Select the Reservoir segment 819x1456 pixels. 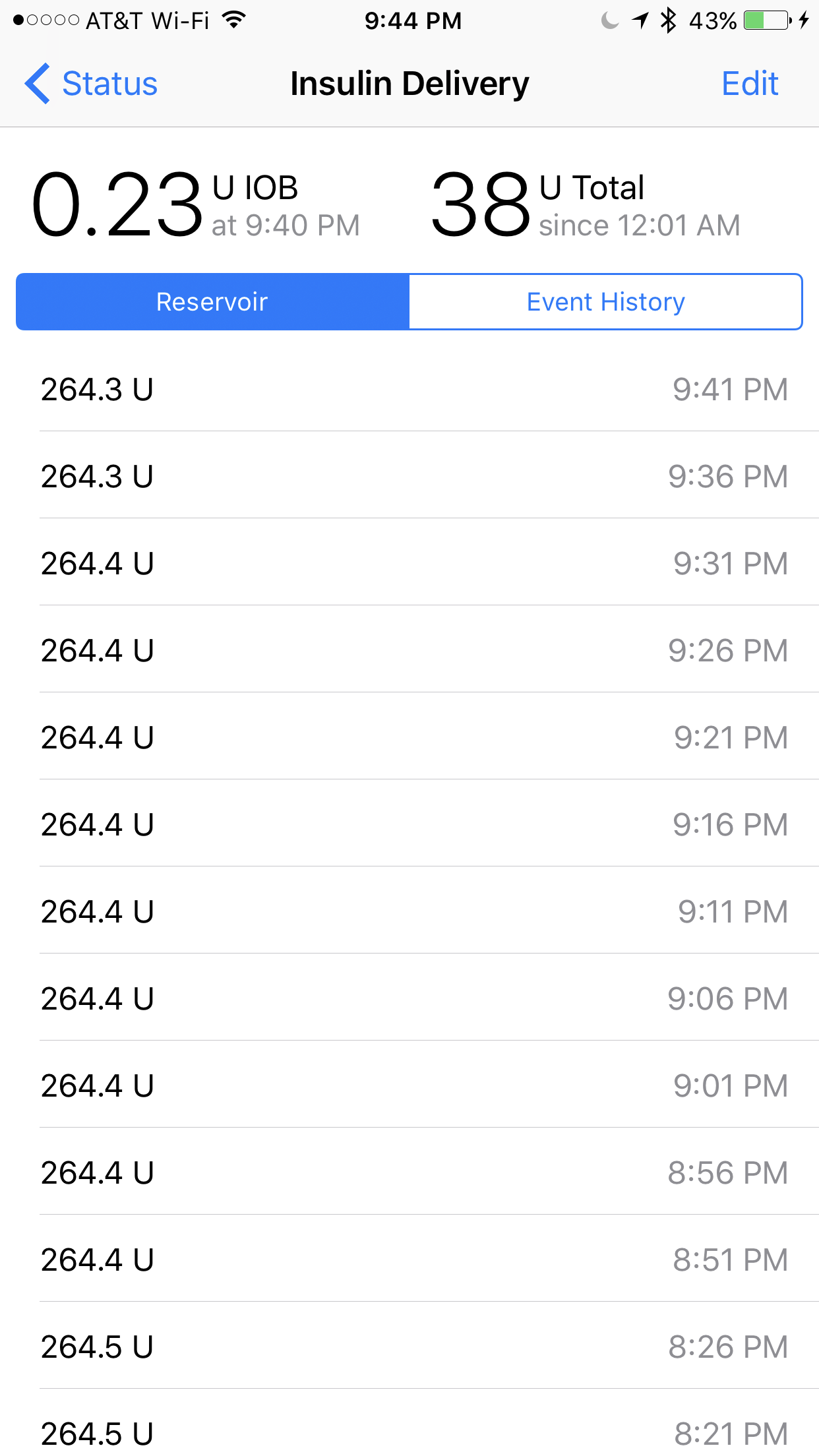click(212, 302)
